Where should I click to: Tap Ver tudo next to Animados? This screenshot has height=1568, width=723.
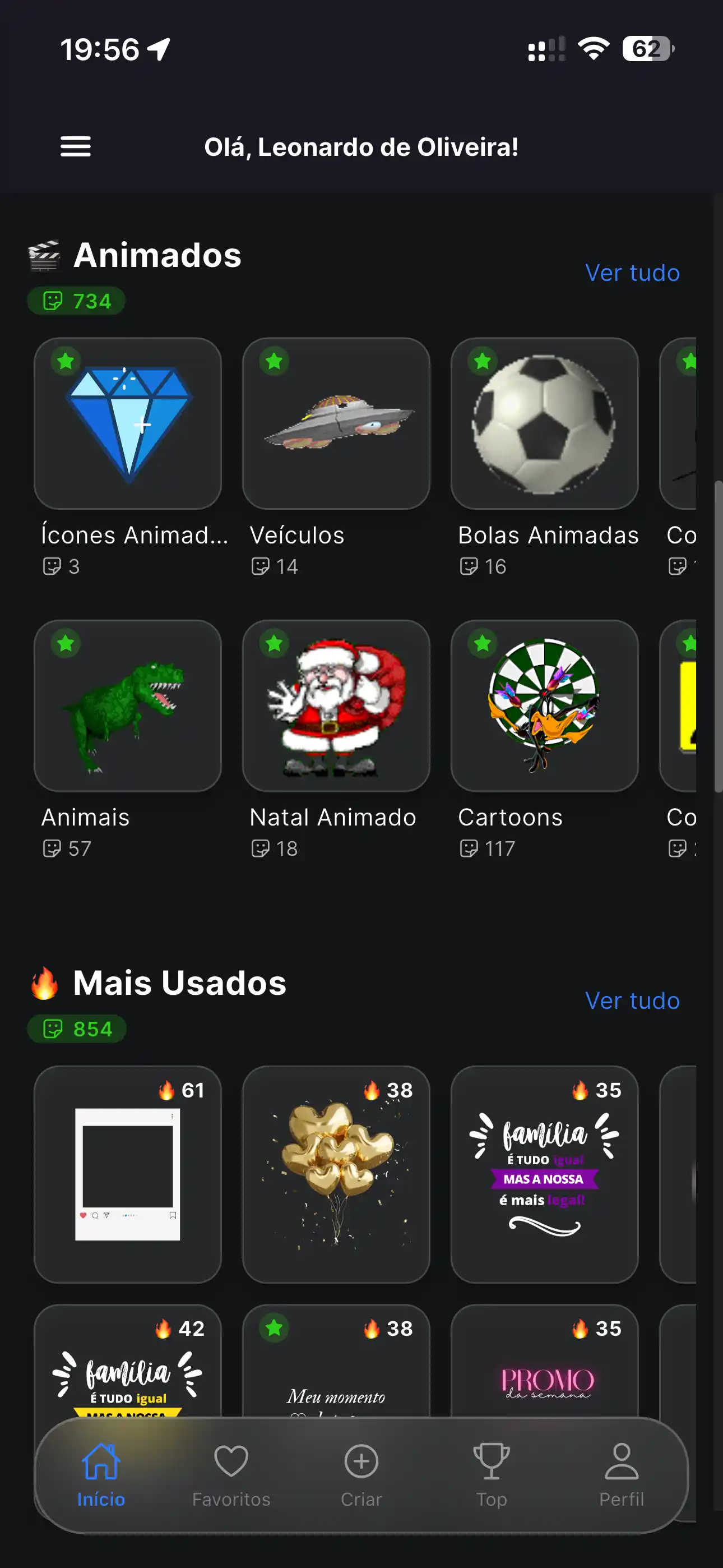pos(632,273)
